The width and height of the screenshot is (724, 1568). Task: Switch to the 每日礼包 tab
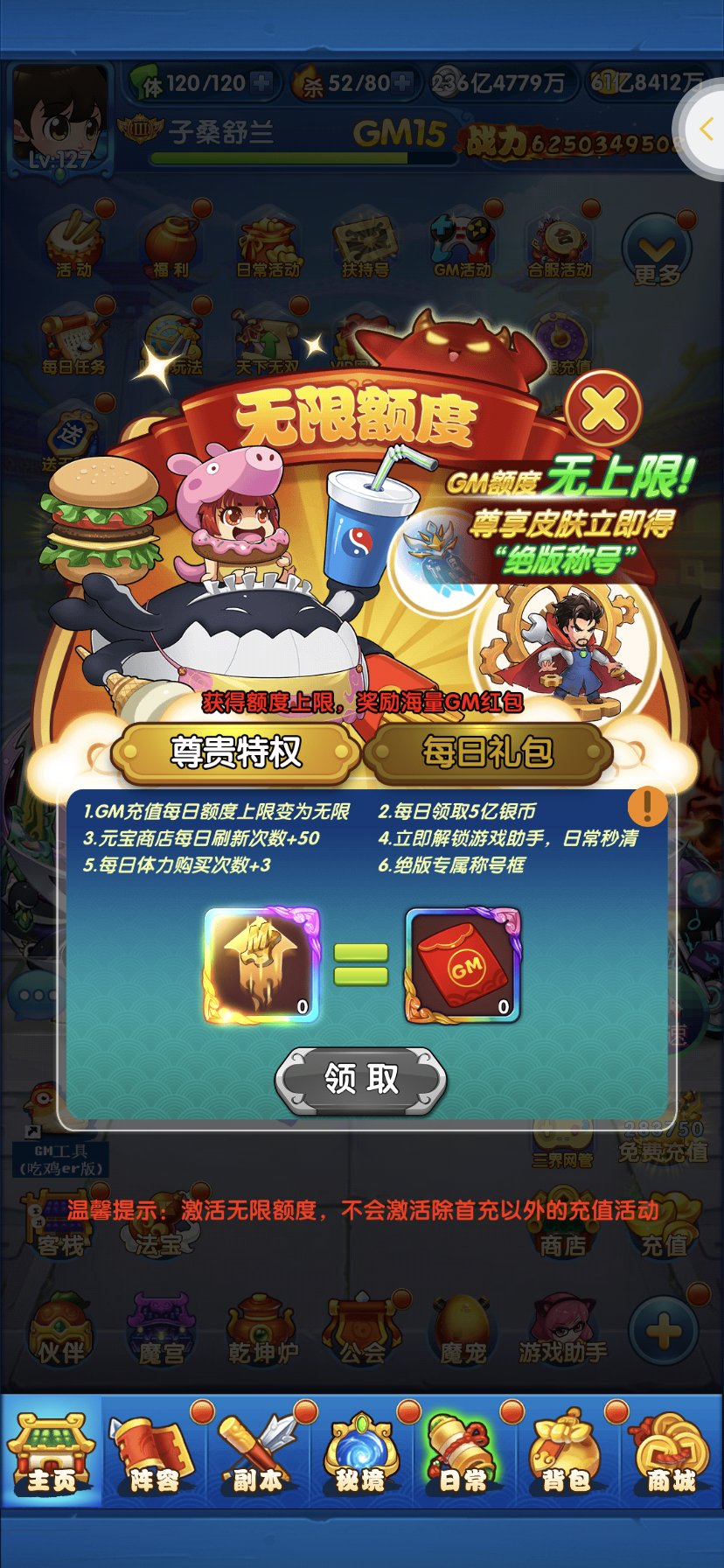(487, 752)
